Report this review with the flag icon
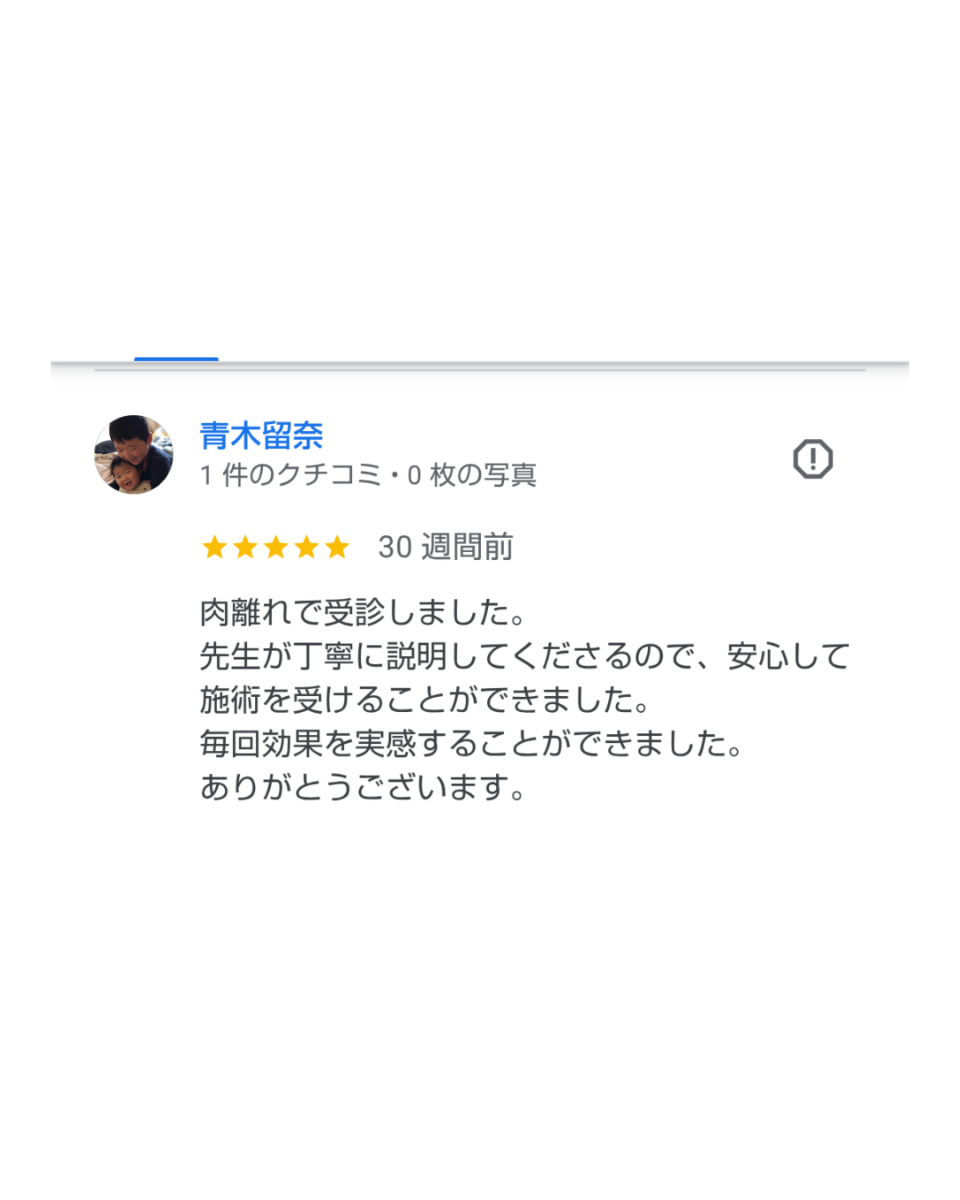This screenshot has width=960, height=1200. click(x=812, y=459)
